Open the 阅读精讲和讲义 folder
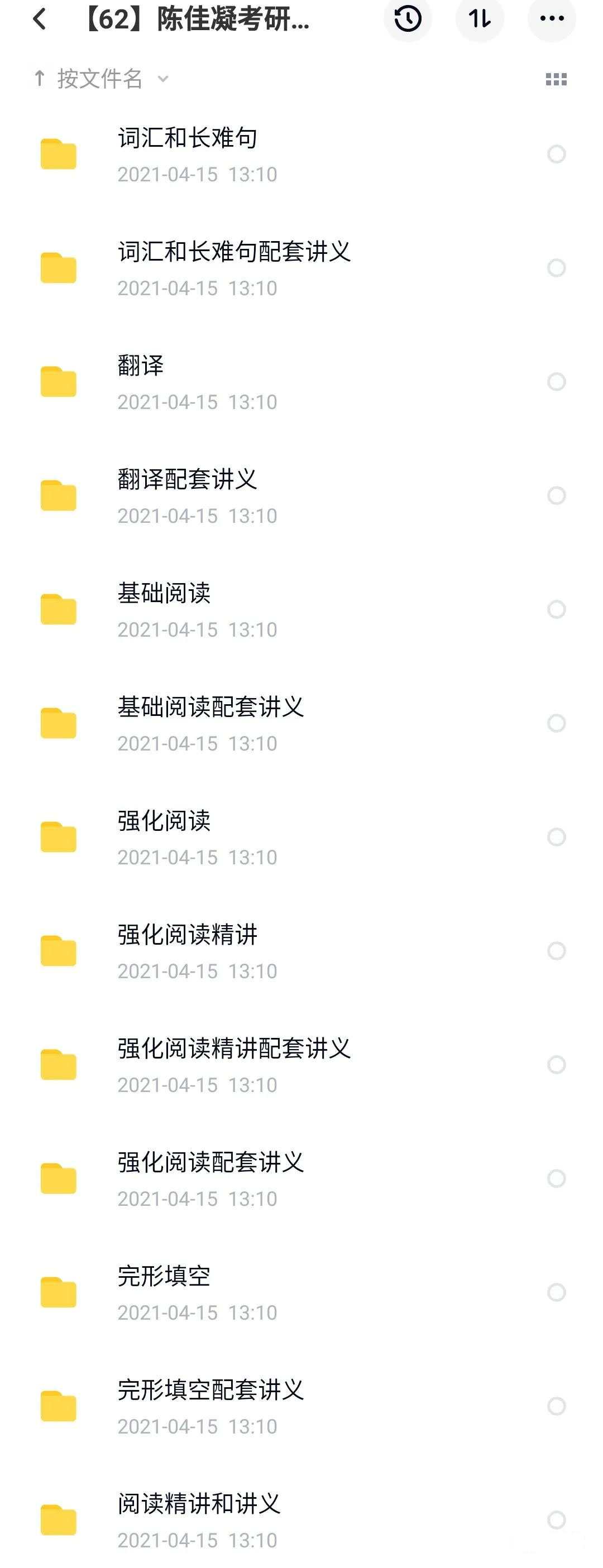This screenshot has height=1568, width=603. click(x=199, y=1504)
